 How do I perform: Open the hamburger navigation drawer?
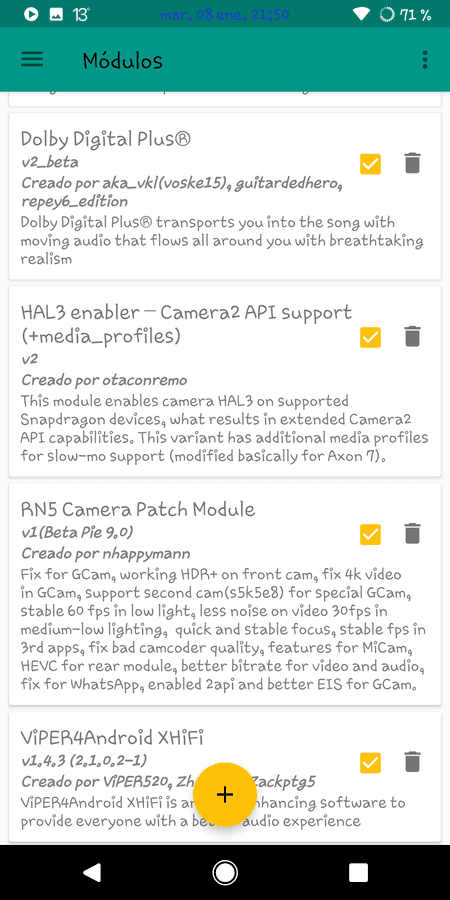(x=32, y=59)
